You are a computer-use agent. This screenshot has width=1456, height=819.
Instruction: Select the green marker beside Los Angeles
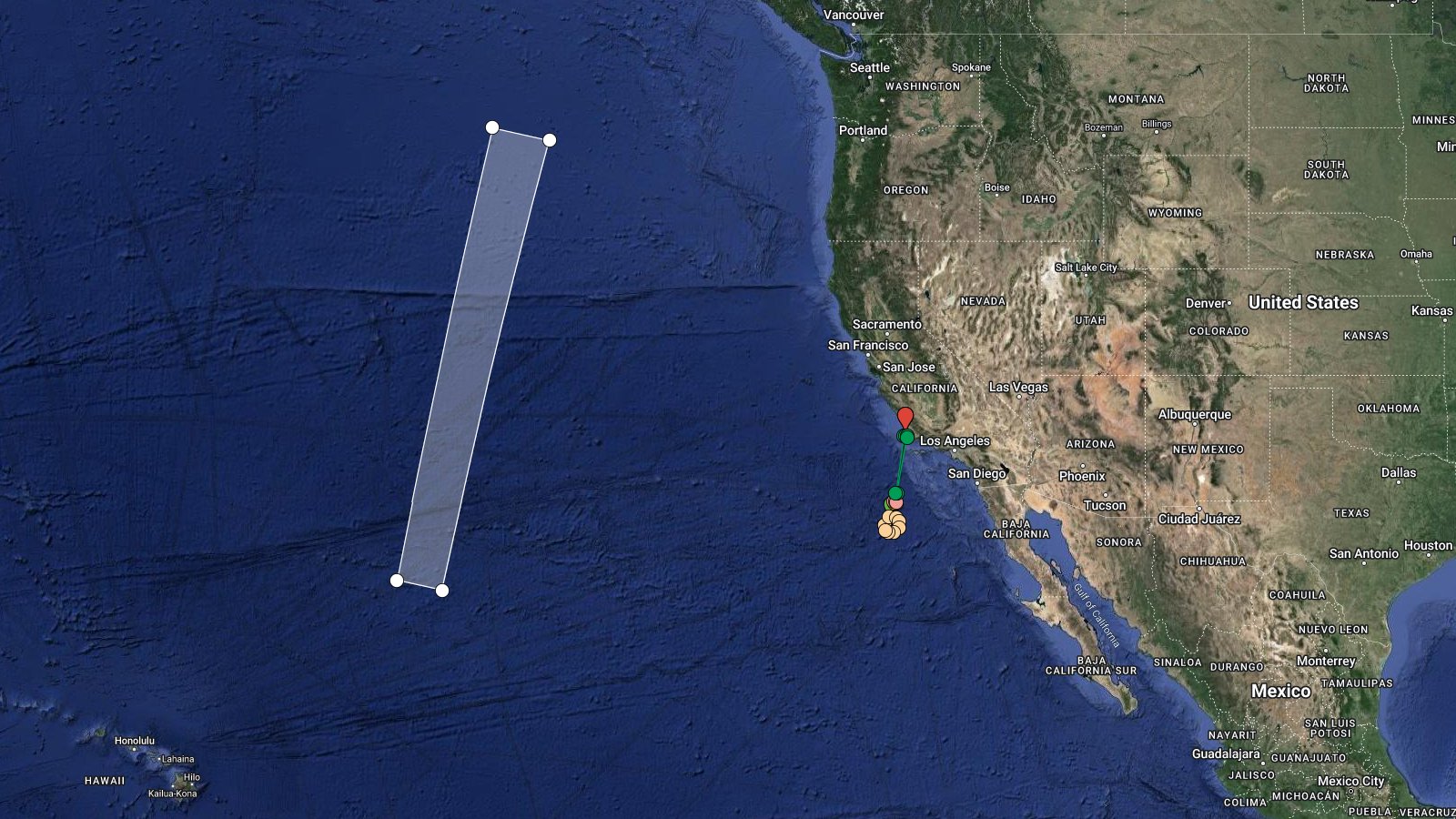(x=907, y=438)
